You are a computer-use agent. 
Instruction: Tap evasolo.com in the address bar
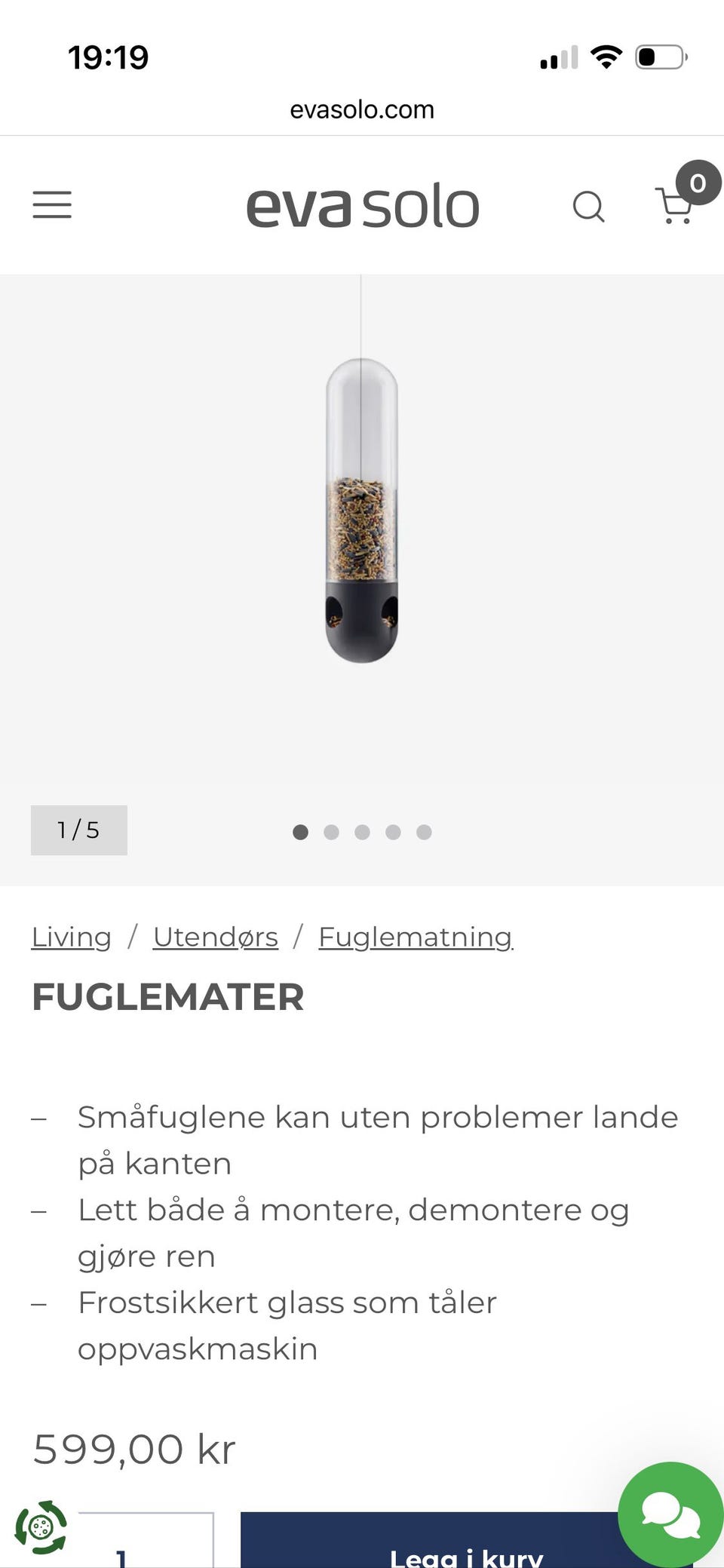coord(362,109)
